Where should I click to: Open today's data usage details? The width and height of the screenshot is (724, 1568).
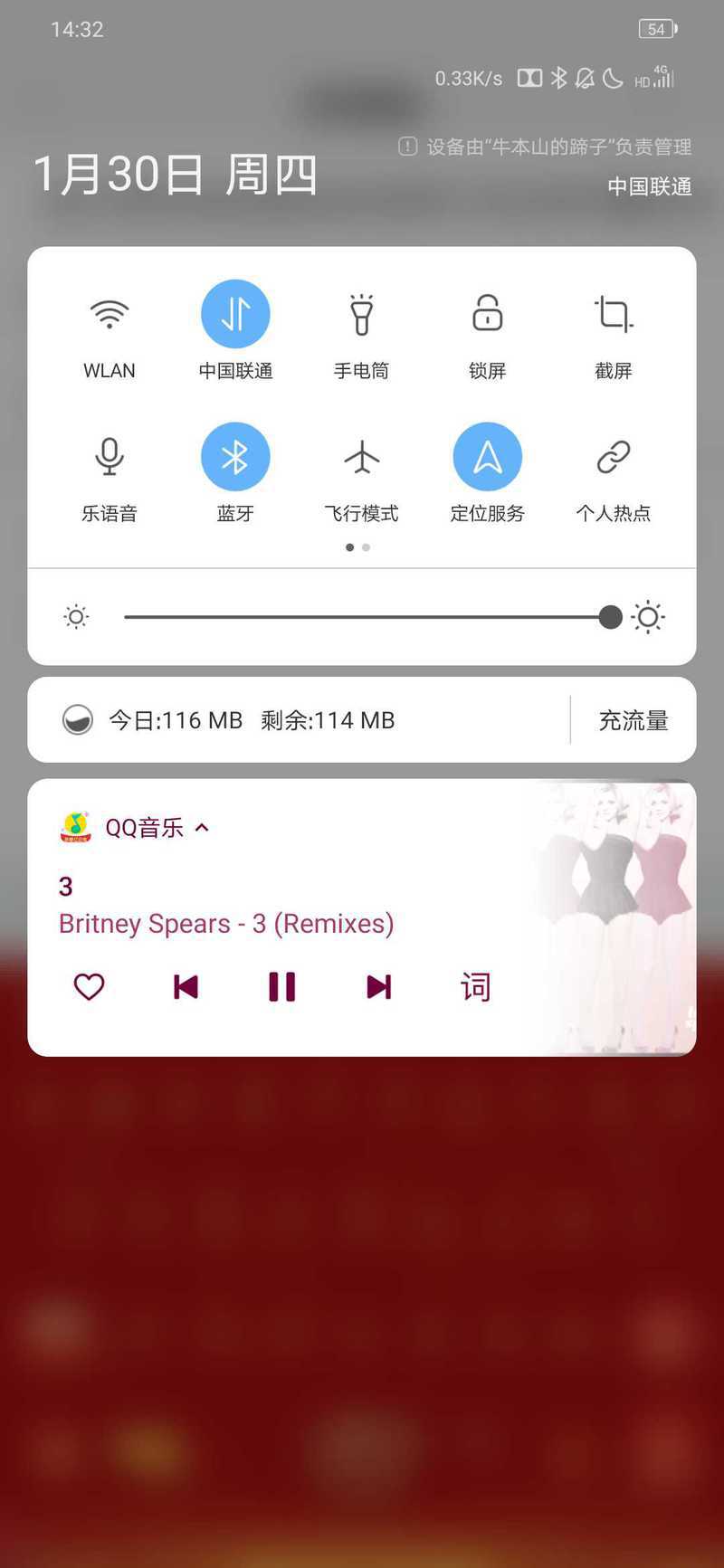tap(253, 720)
